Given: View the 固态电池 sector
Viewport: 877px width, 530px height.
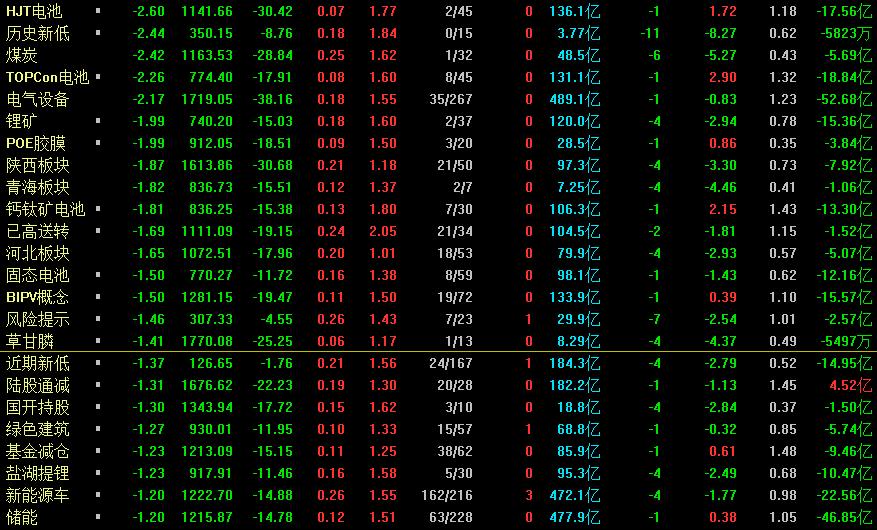Looking at the screenshot, I should tap(38, 275).
